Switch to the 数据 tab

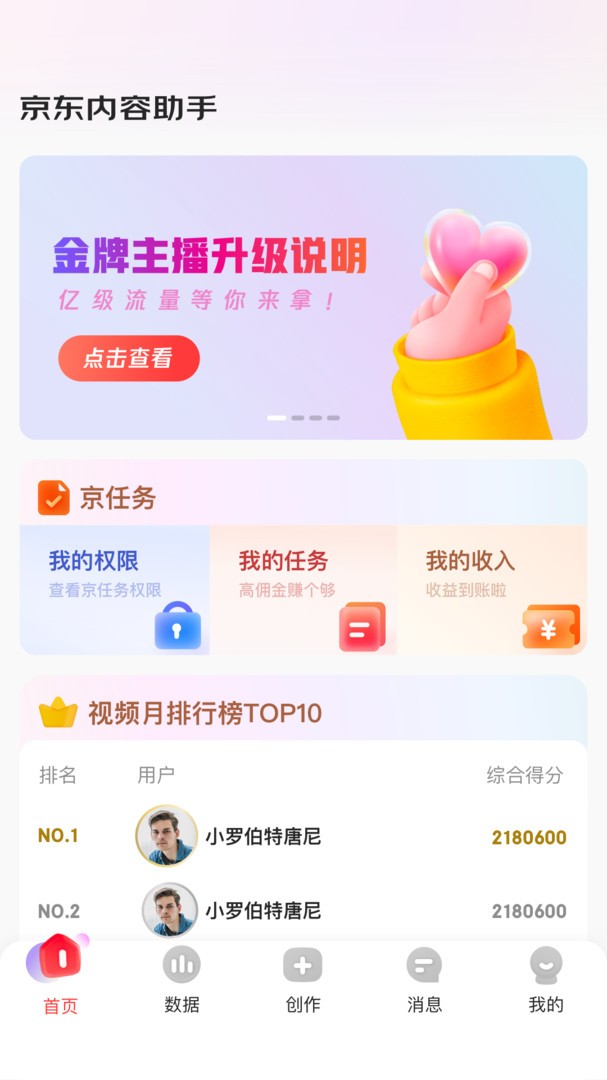click(x=182, y=980)
